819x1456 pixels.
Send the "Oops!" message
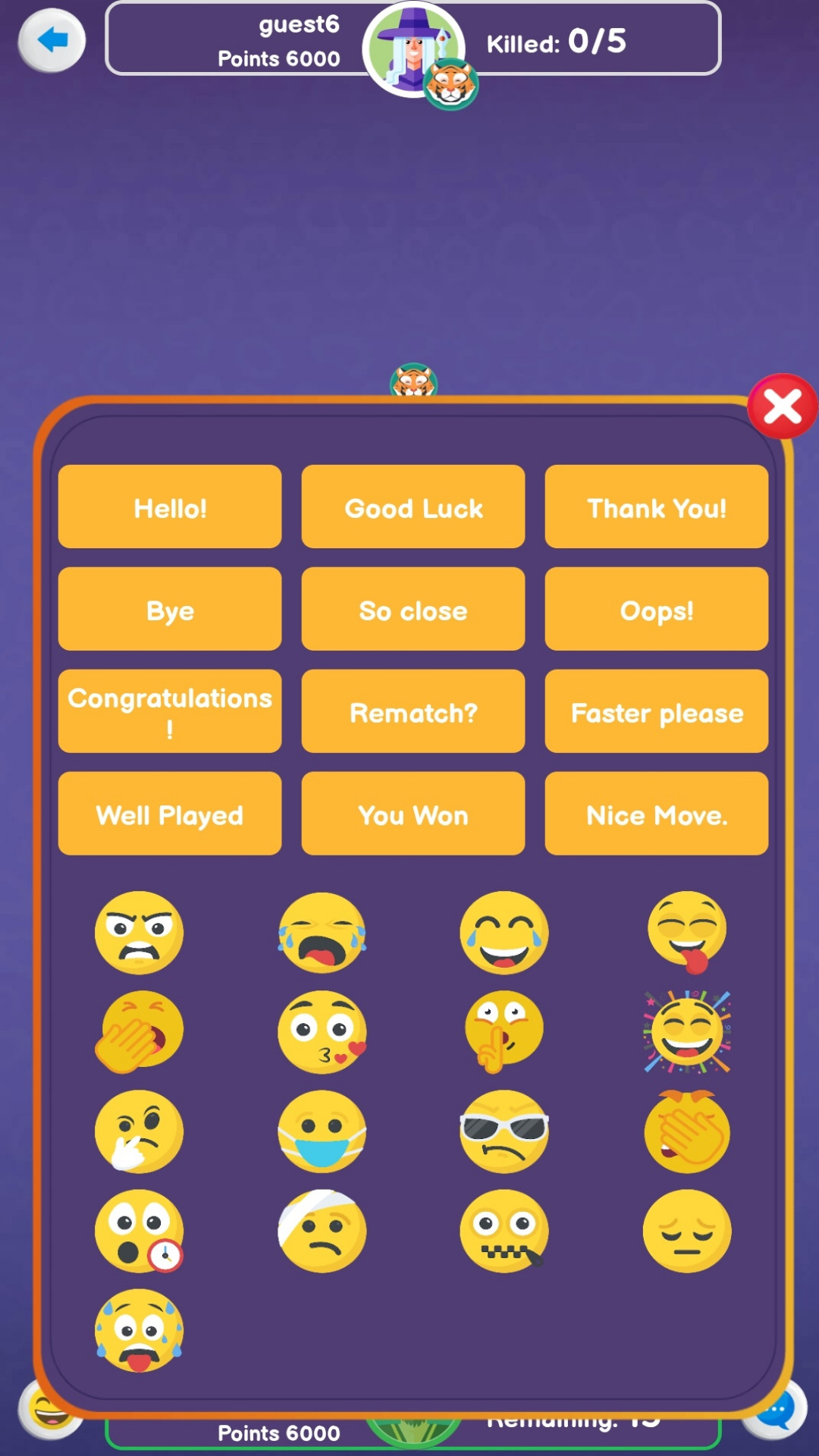pos(656,610)
